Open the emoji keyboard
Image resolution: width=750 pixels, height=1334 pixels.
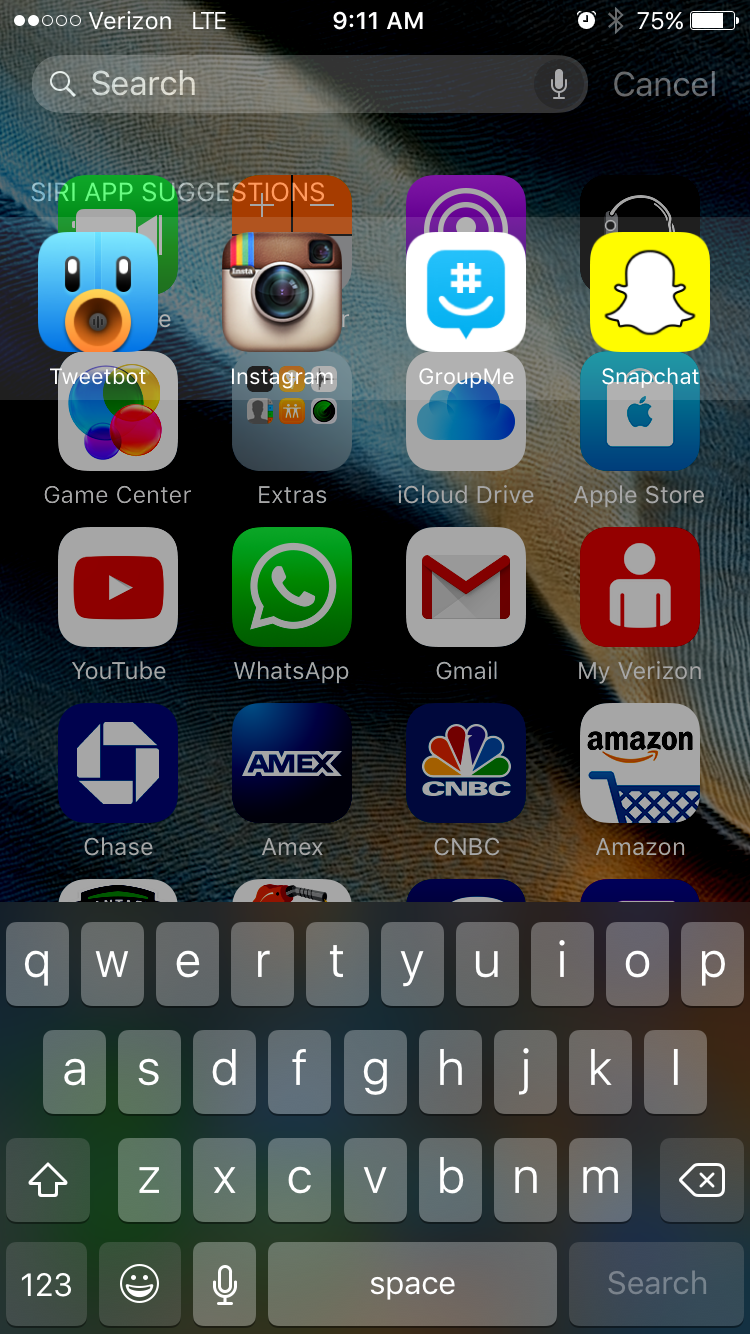[140, 1284]
